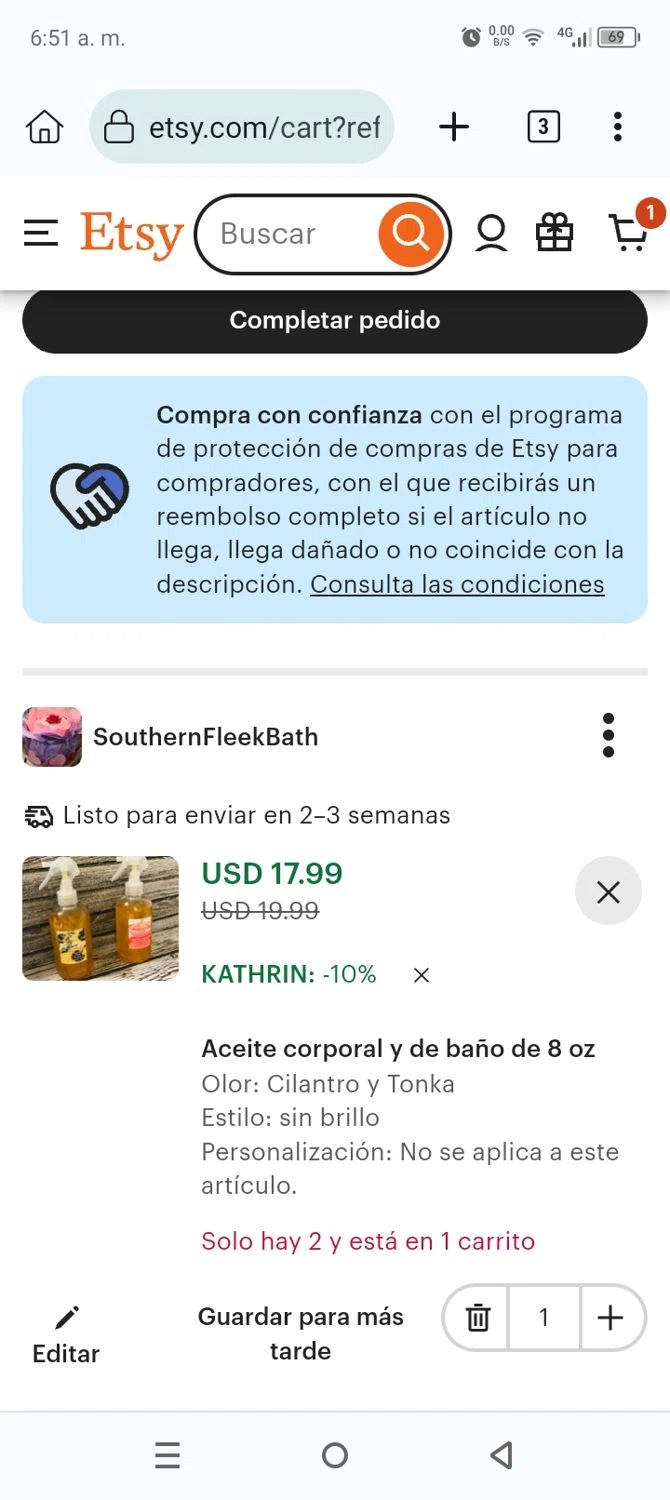Tap the orange search magnifier button

point(410,234)
